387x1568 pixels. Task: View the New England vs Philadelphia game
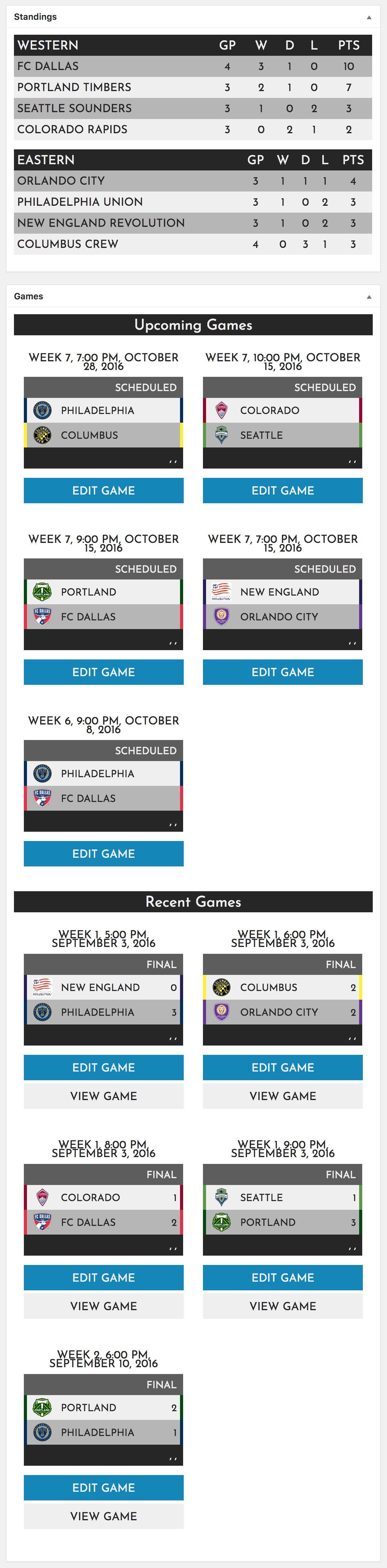click(x=103, y=1096)
